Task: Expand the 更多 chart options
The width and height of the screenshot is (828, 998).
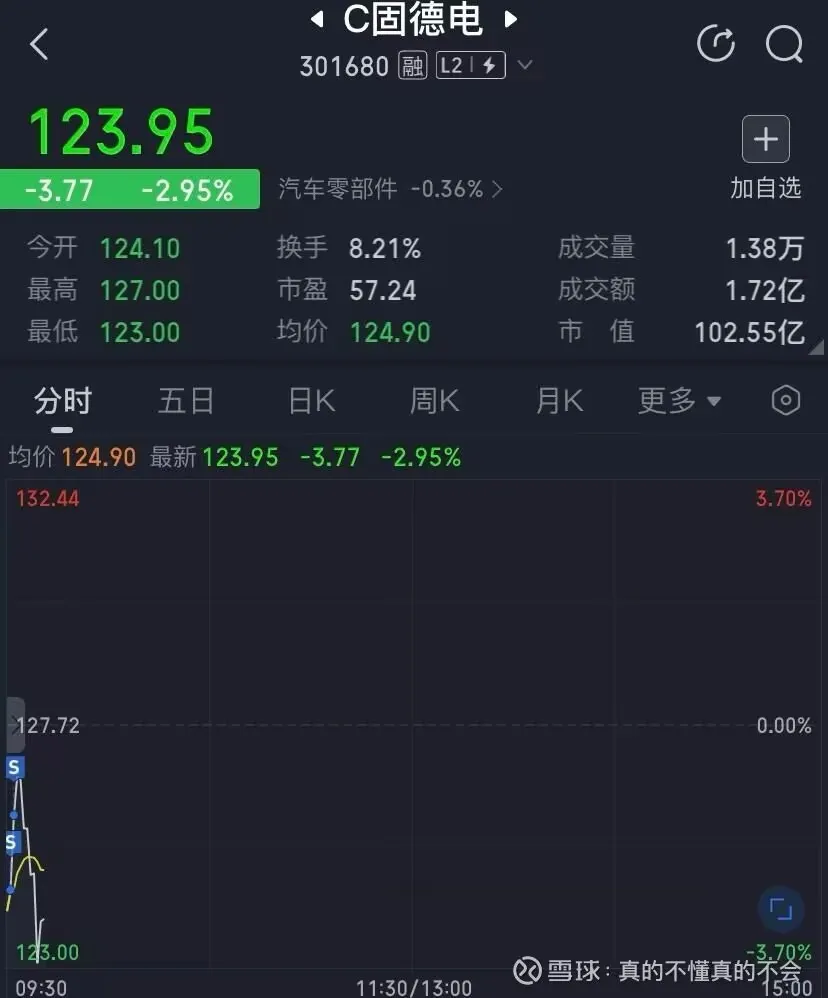Action: coord(679,401)
